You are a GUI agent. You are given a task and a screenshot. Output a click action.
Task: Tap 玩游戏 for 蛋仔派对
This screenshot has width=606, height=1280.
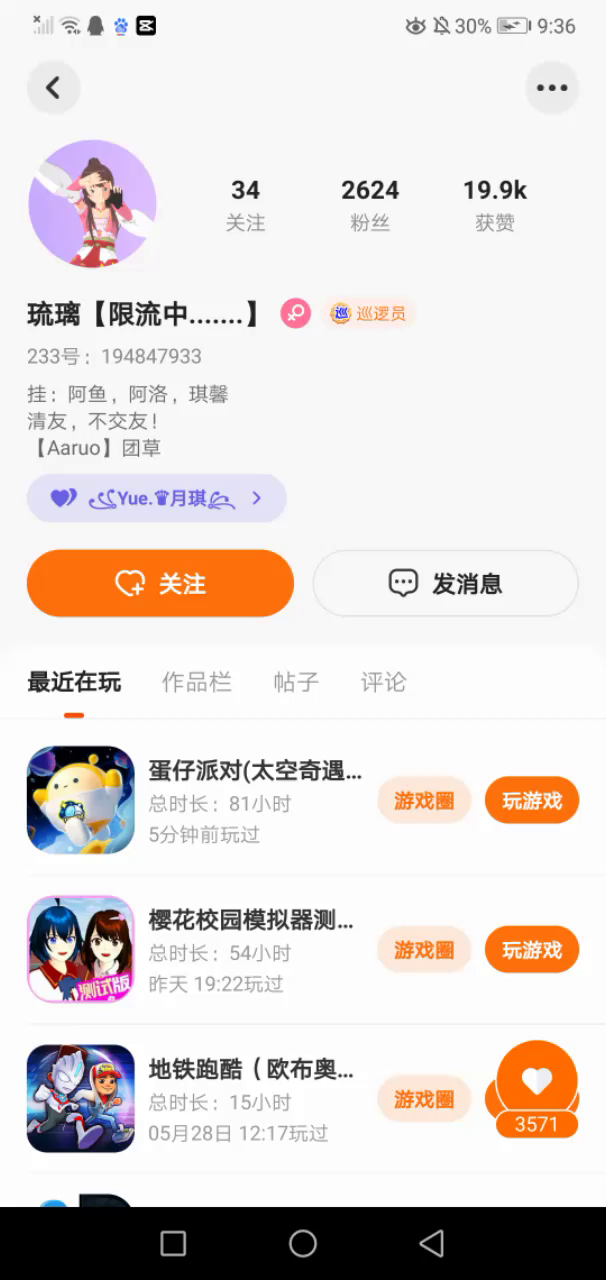click(x=531, y=800)
